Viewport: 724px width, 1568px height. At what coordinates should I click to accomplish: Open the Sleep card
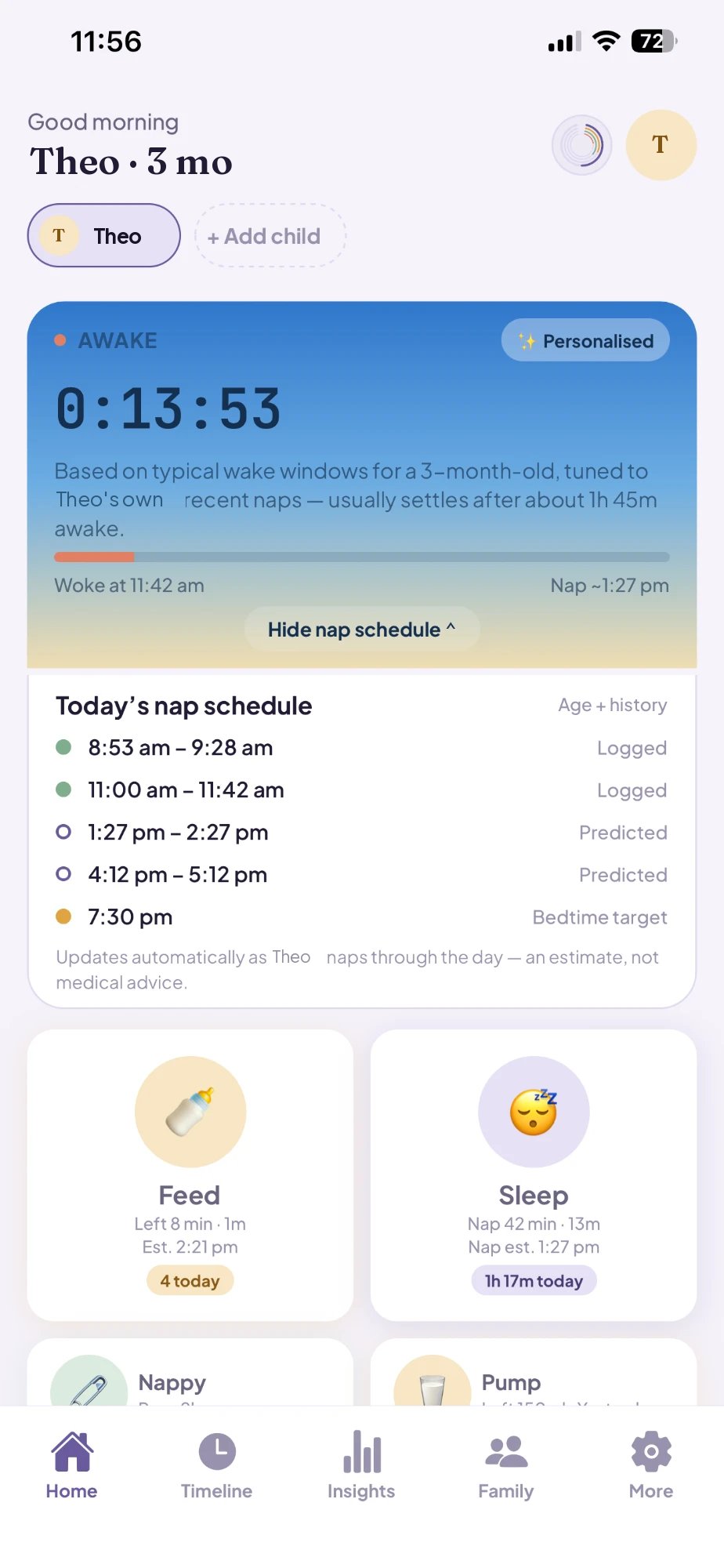click(534, 1175)
